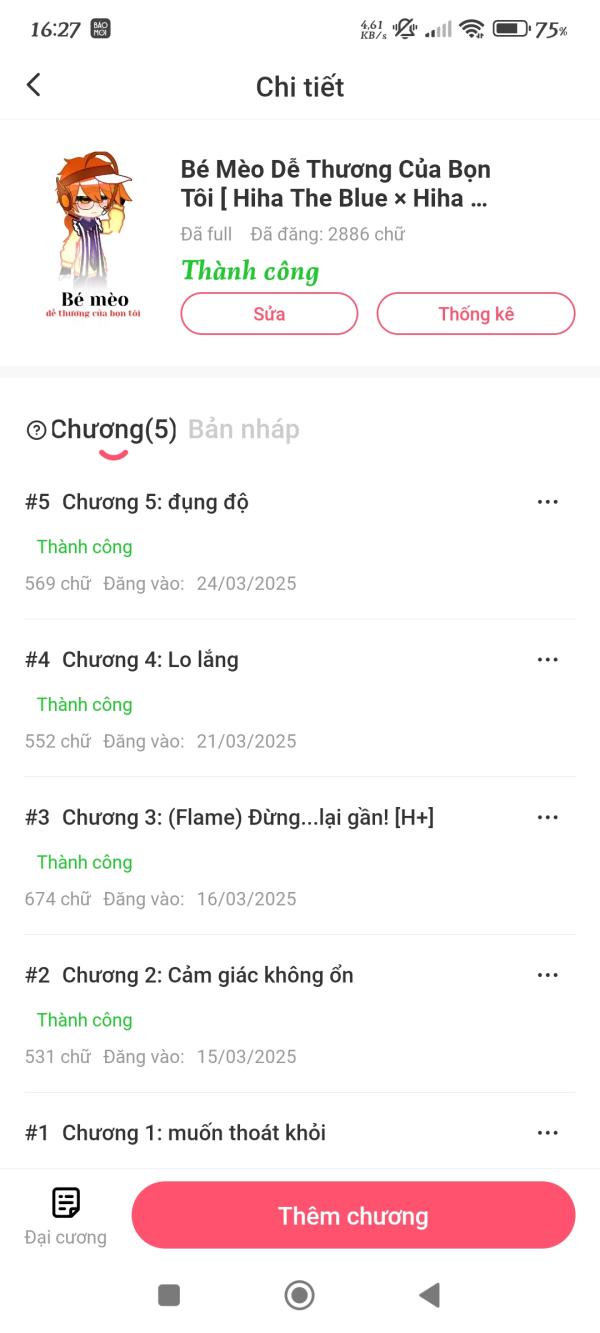Switch to the Bản nháp tab

244,430
